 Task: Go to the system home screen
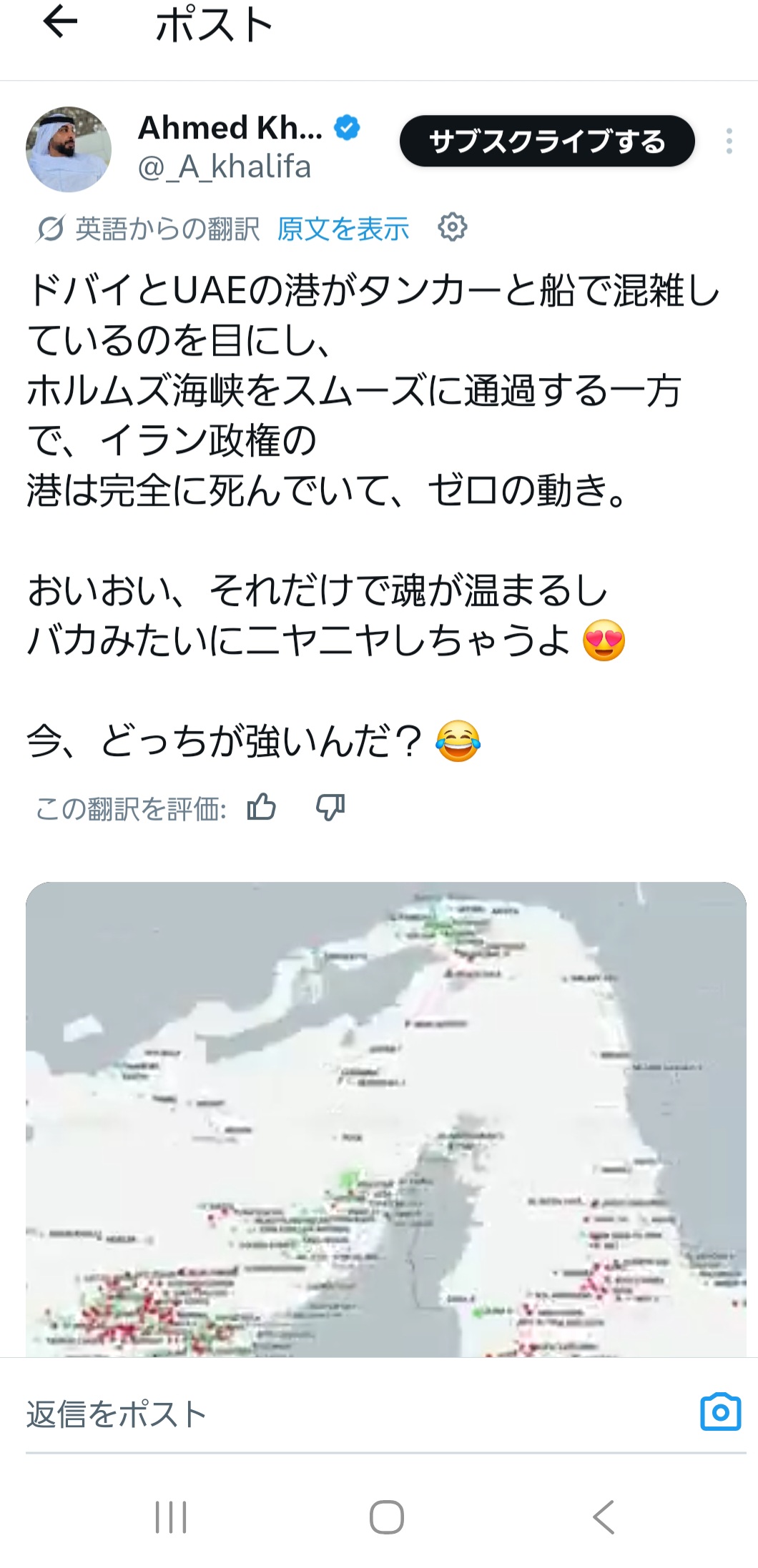pyautogui.click(x=386, y=1517)
